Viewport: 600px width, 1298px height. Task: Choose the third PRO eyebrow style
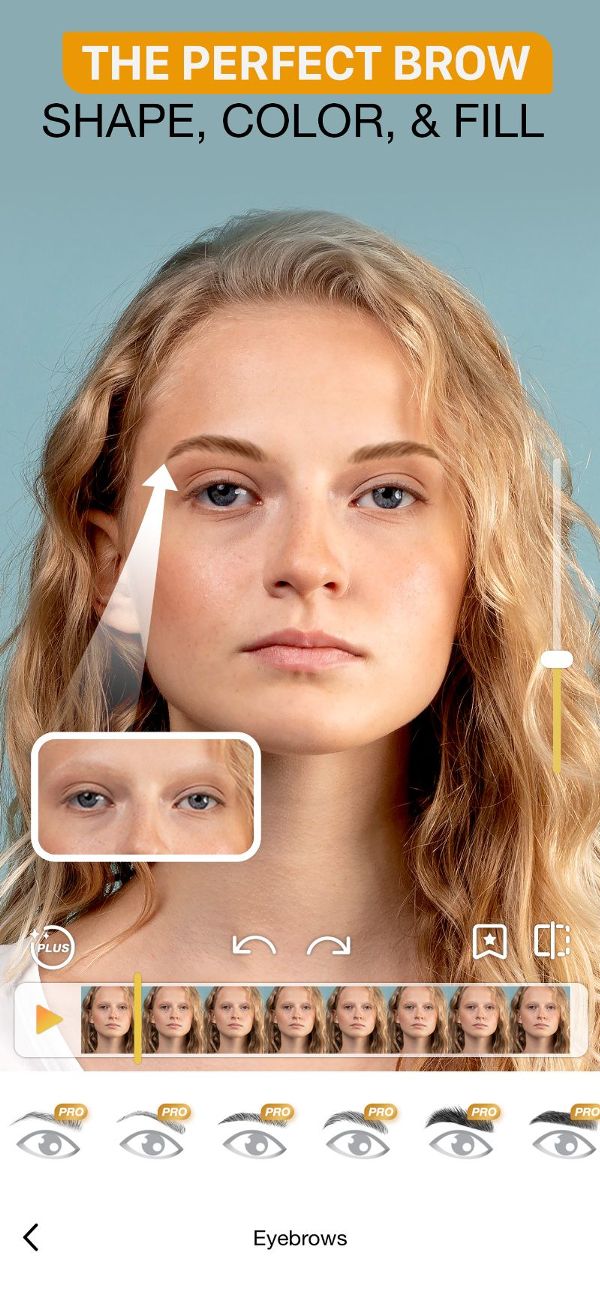(x=254, y=1133)
